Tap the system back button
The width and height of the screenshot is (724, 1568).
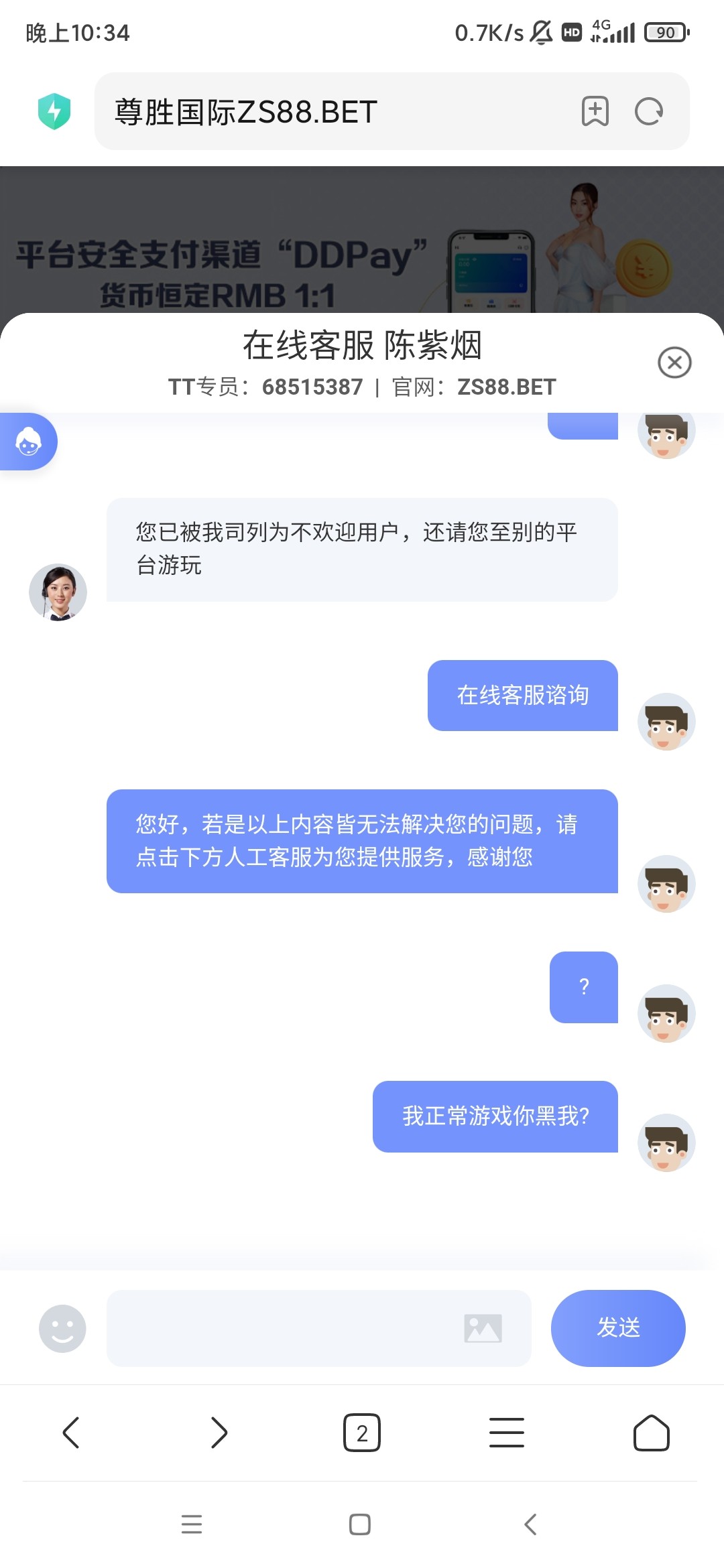click(x=530, y=1524)
